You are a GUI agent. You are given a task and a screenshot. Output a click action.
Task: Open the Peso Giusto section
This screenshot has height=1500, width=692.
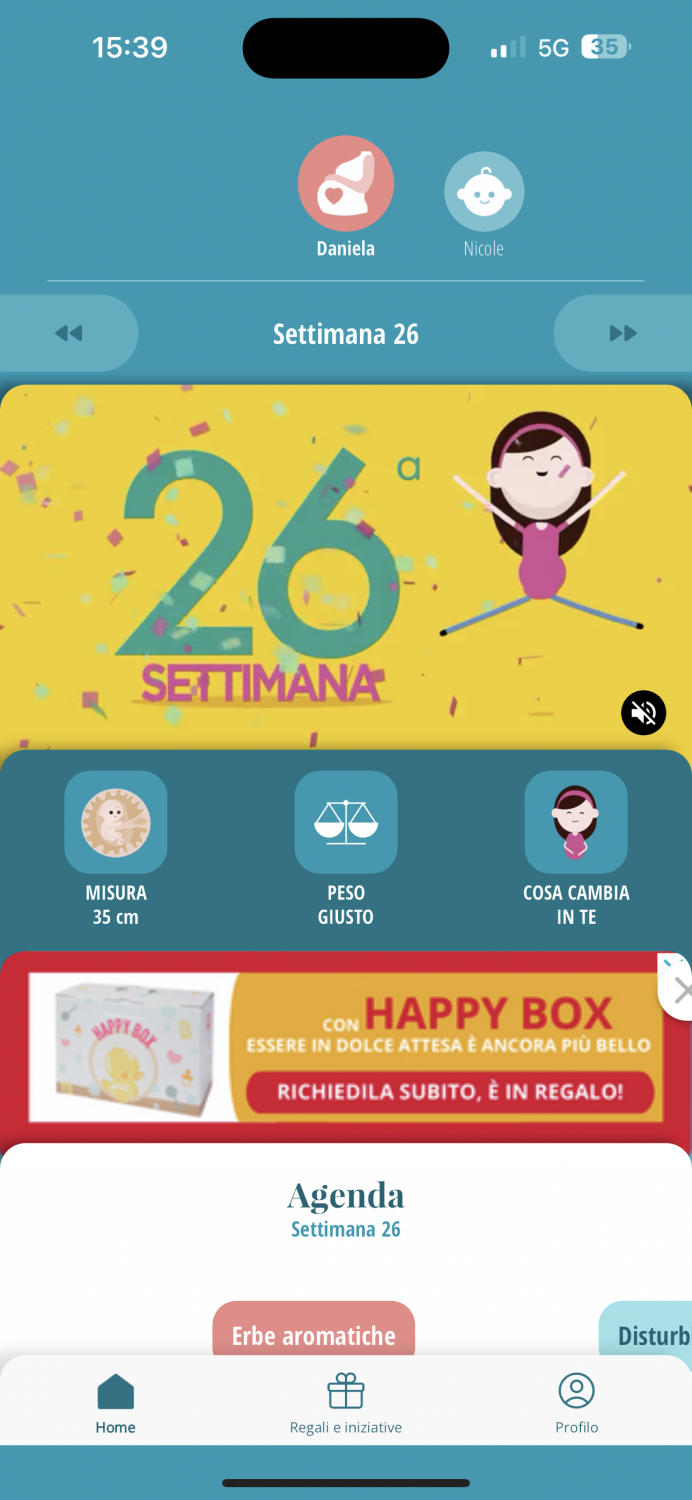coord(345,823)
